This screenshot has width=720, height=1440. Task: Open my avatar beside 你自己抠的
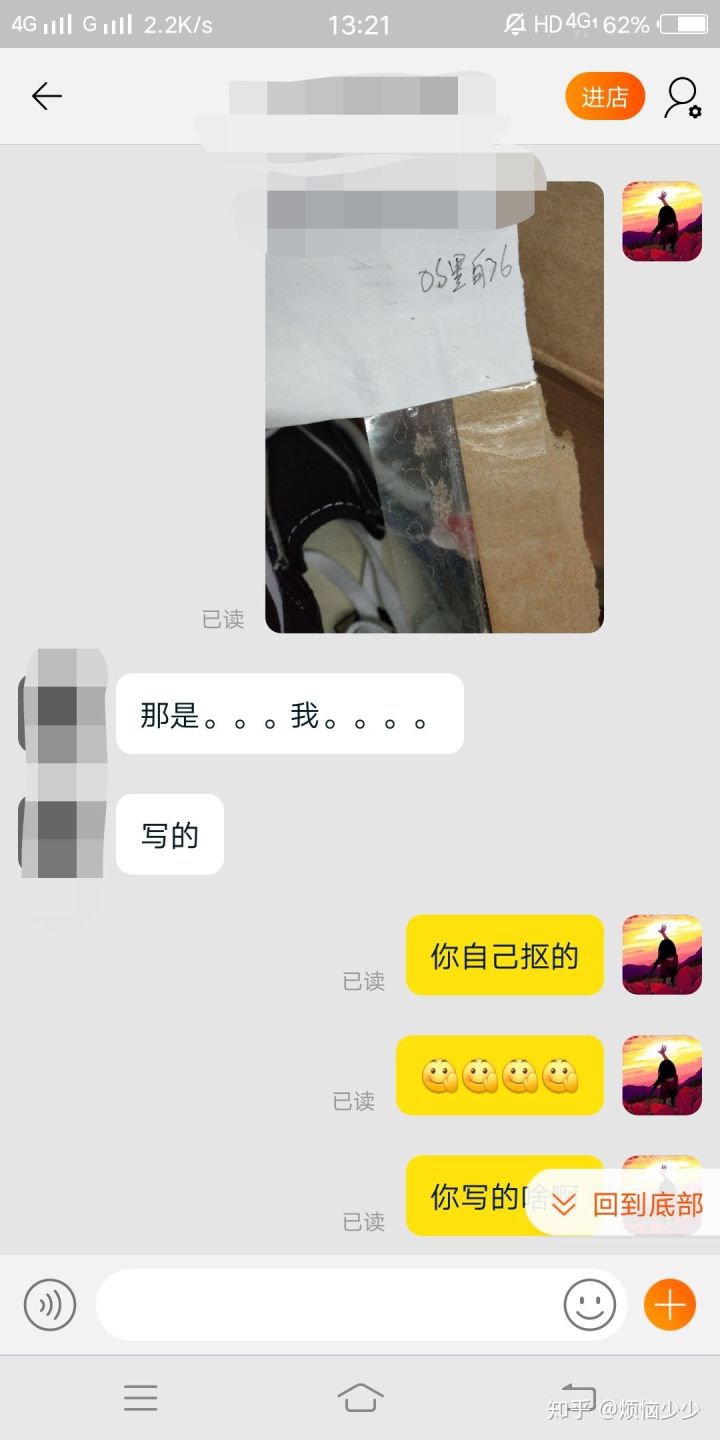pos(662,954)
